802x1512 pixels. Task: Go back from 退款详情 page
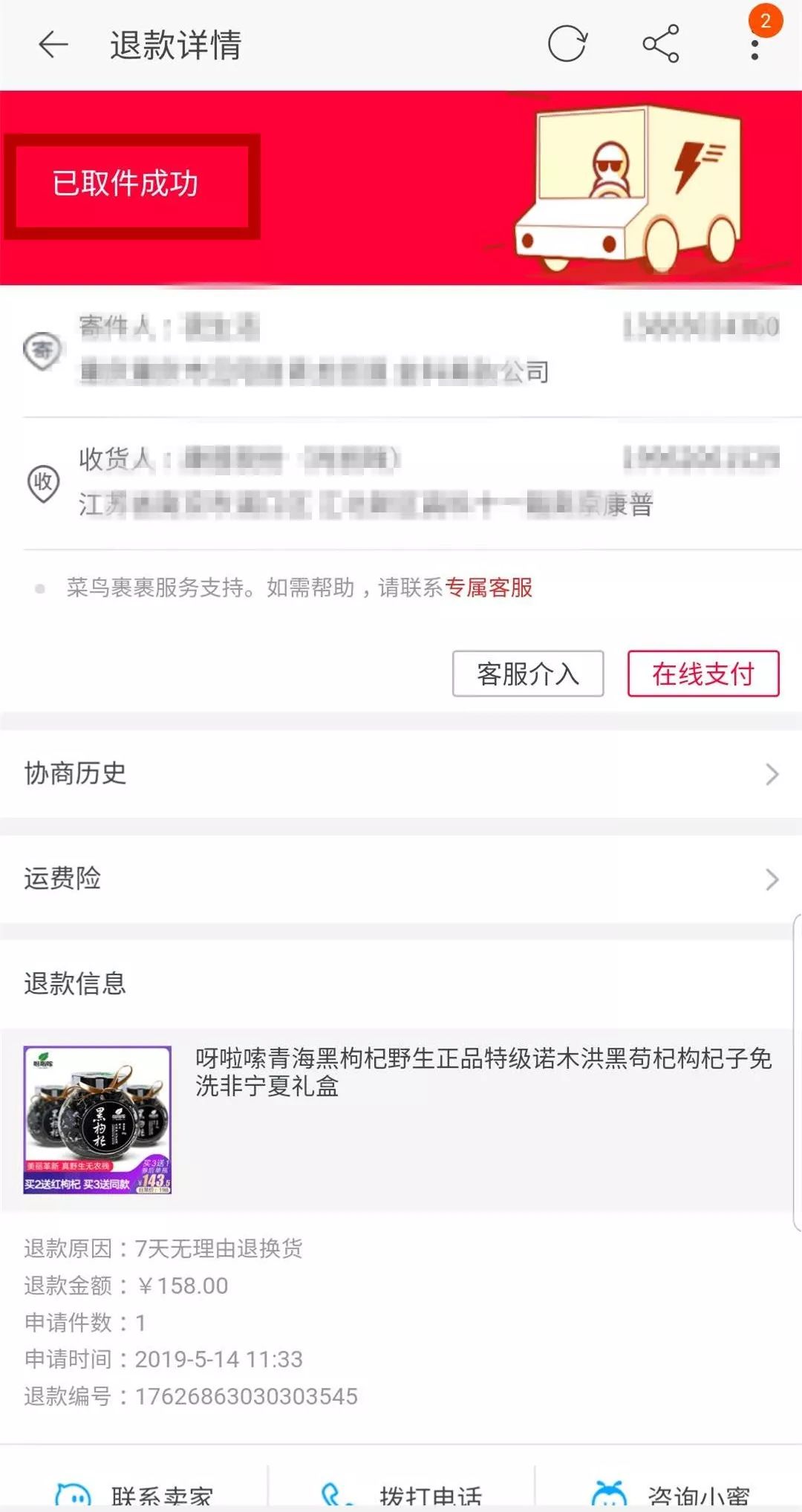53,45
